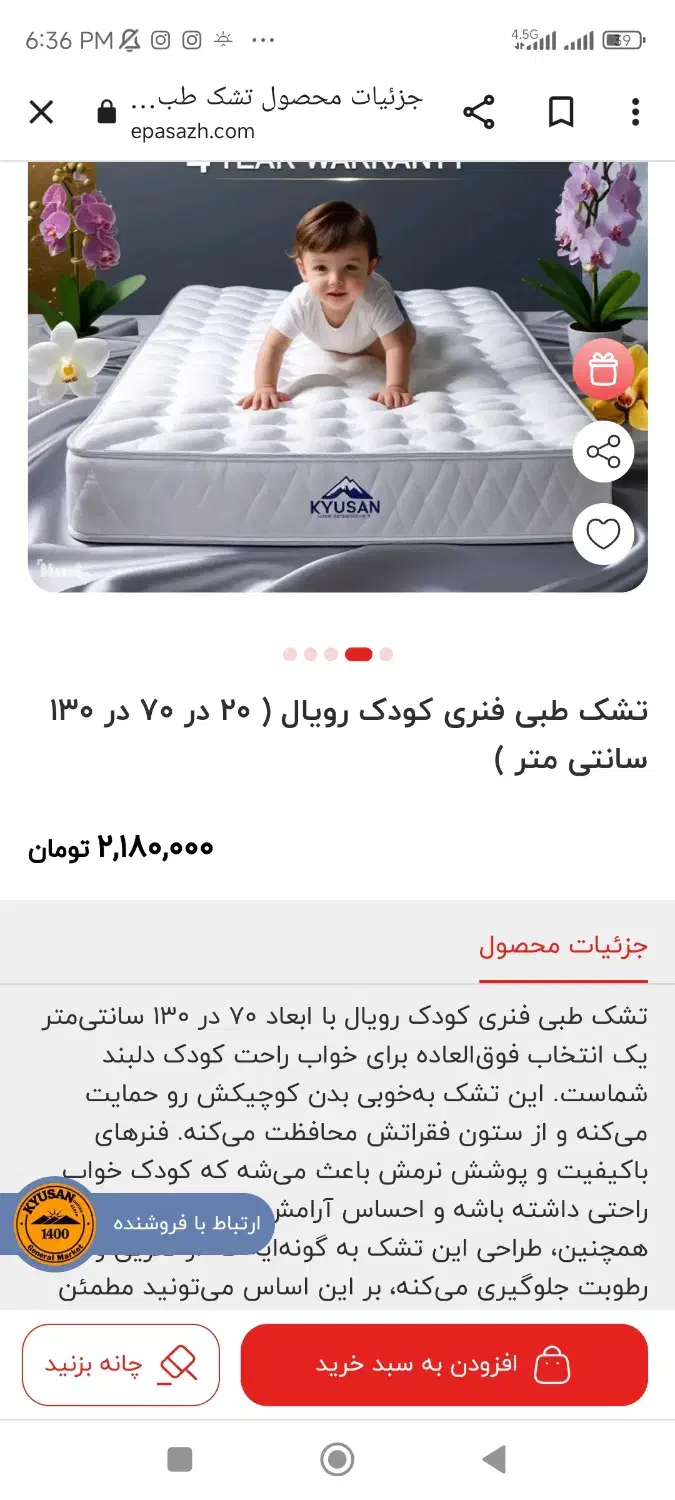Share this page from the browser toolbar
The image size is (675, 1500).
pos(479,112)
